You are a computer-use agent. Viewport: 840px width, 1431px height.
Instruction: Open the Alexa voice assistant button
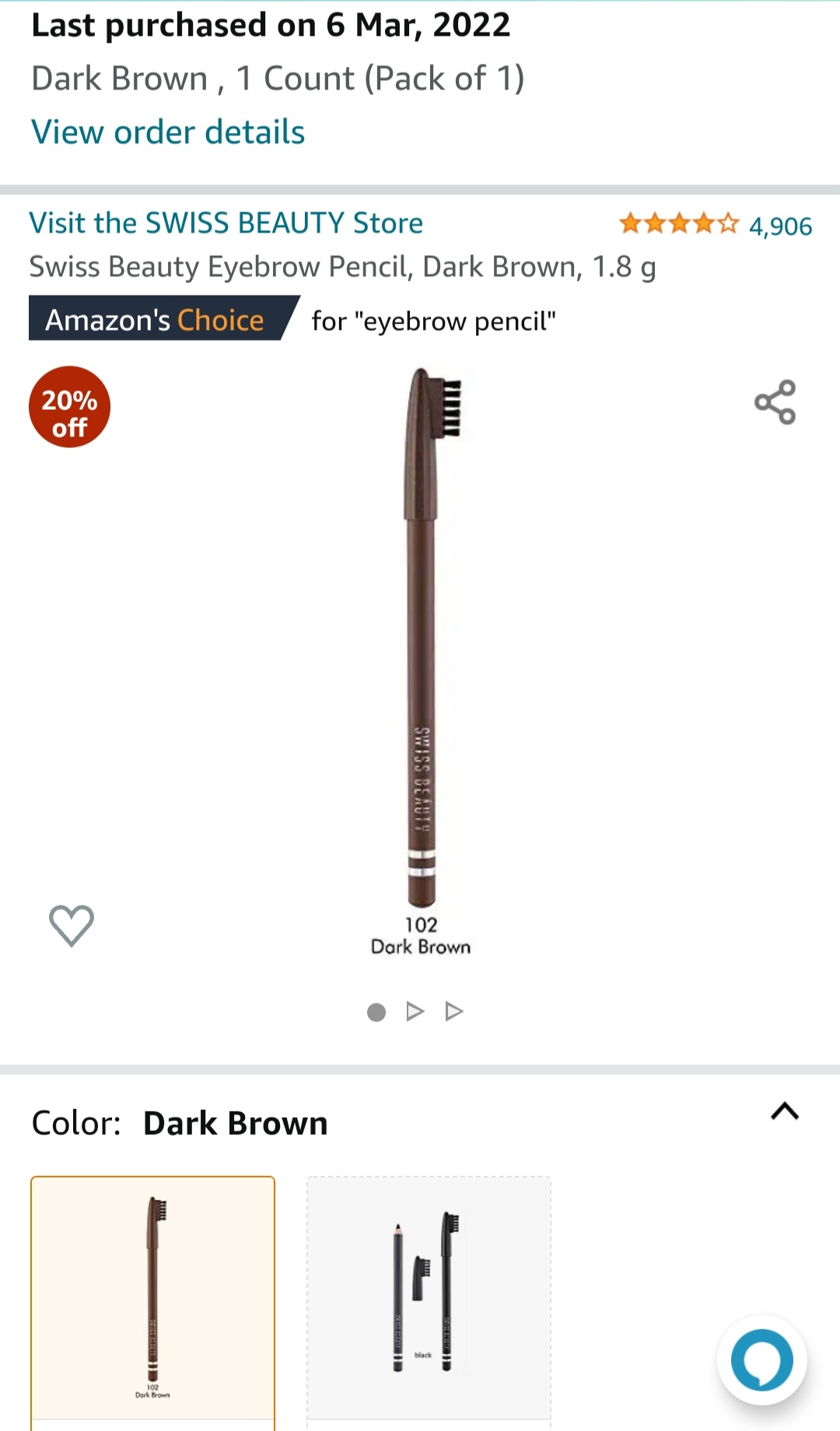pos(761,1360)
